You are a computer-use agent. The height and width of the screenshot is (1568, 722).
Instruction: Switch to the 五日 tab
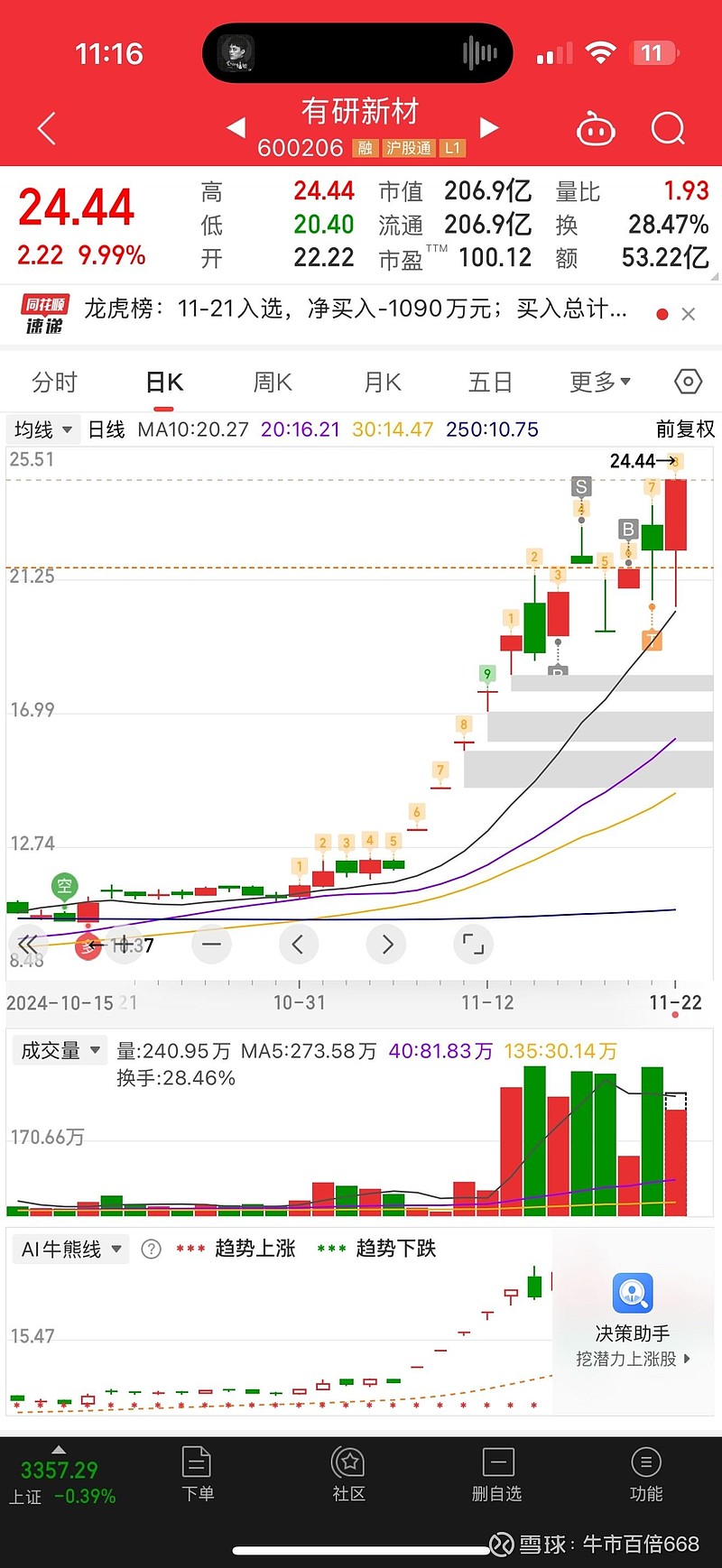pos(490,383)
